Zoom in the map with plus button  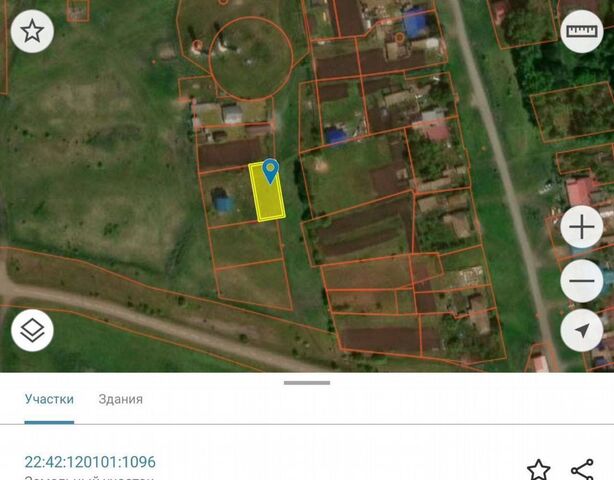[x=581, y=227]
